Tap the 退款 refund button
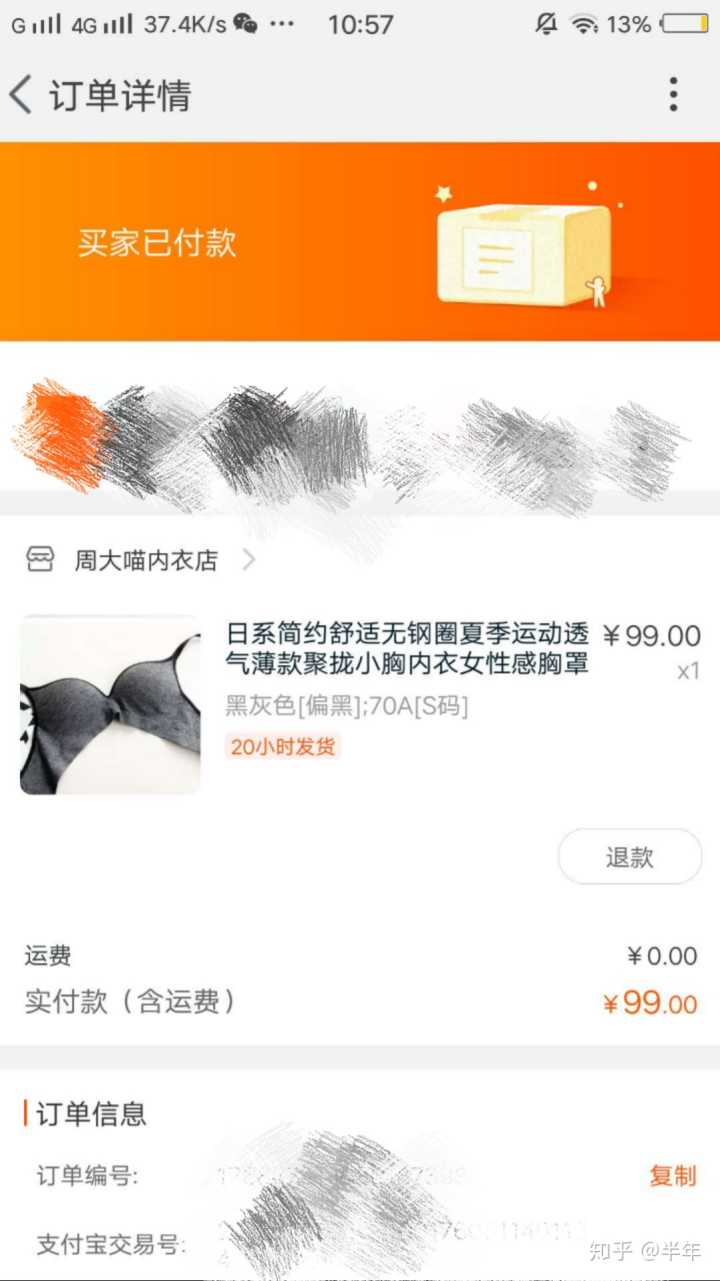This screenshot has width=720, height=1281. [629, 857]
